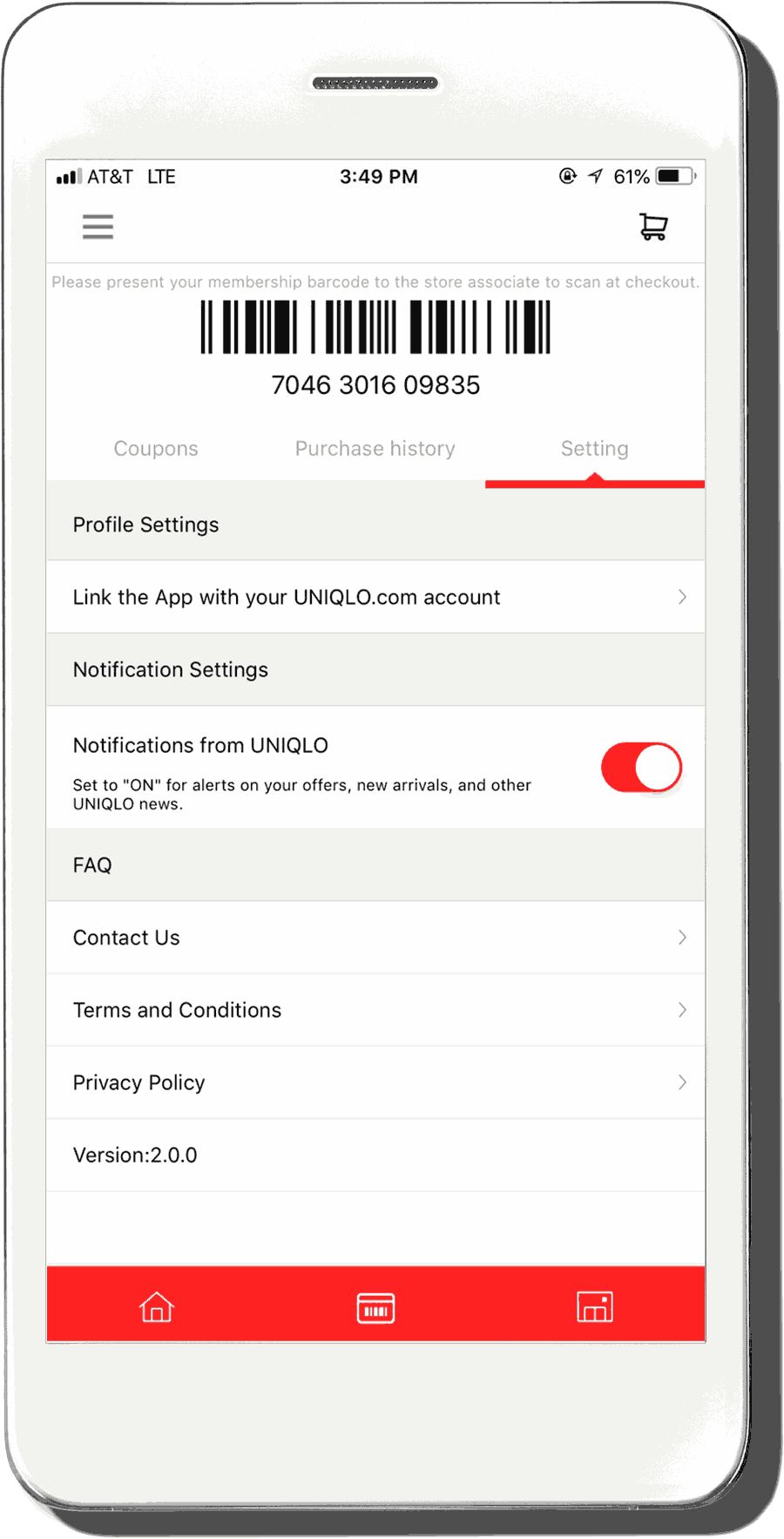Screen dimensions: 784x1539
Task: Open the membership barcode tab in the bottom bar
Action: (x=375, y=1307)
